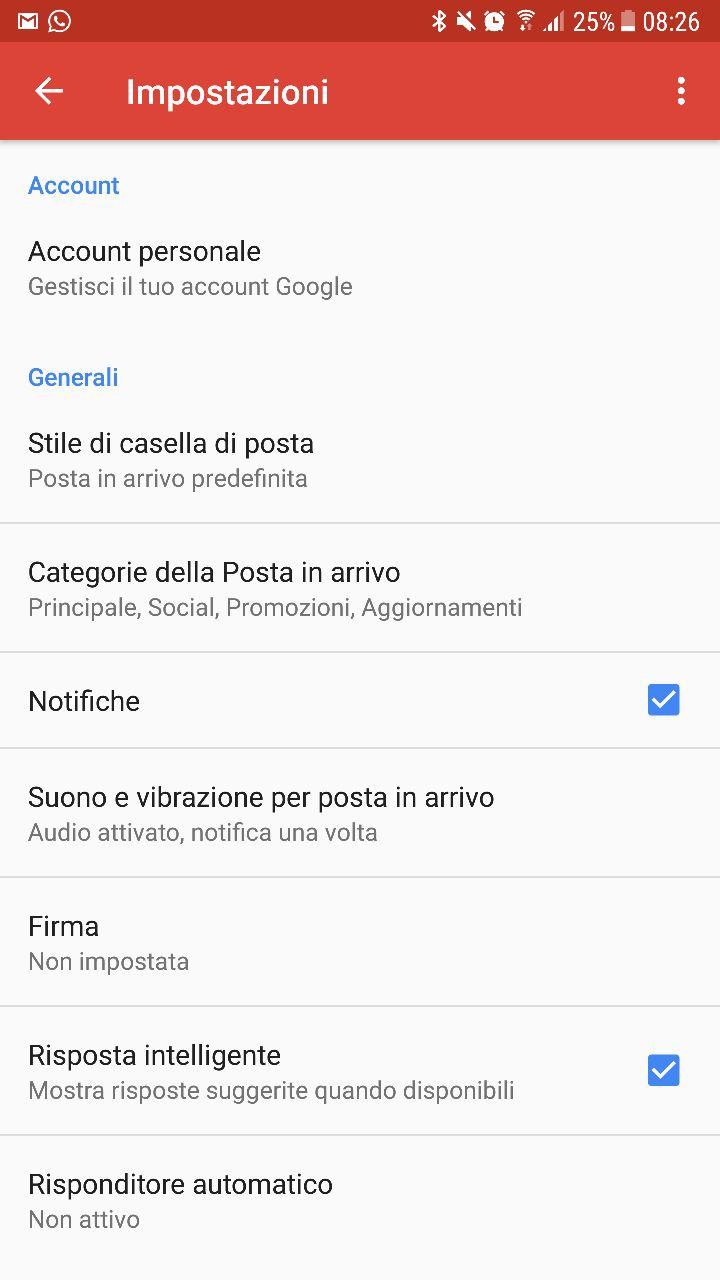The image size is (720, 1280).
Task: Open Risponditore automatico settings
Action: pyautogui.click(x=360, y=1200)
